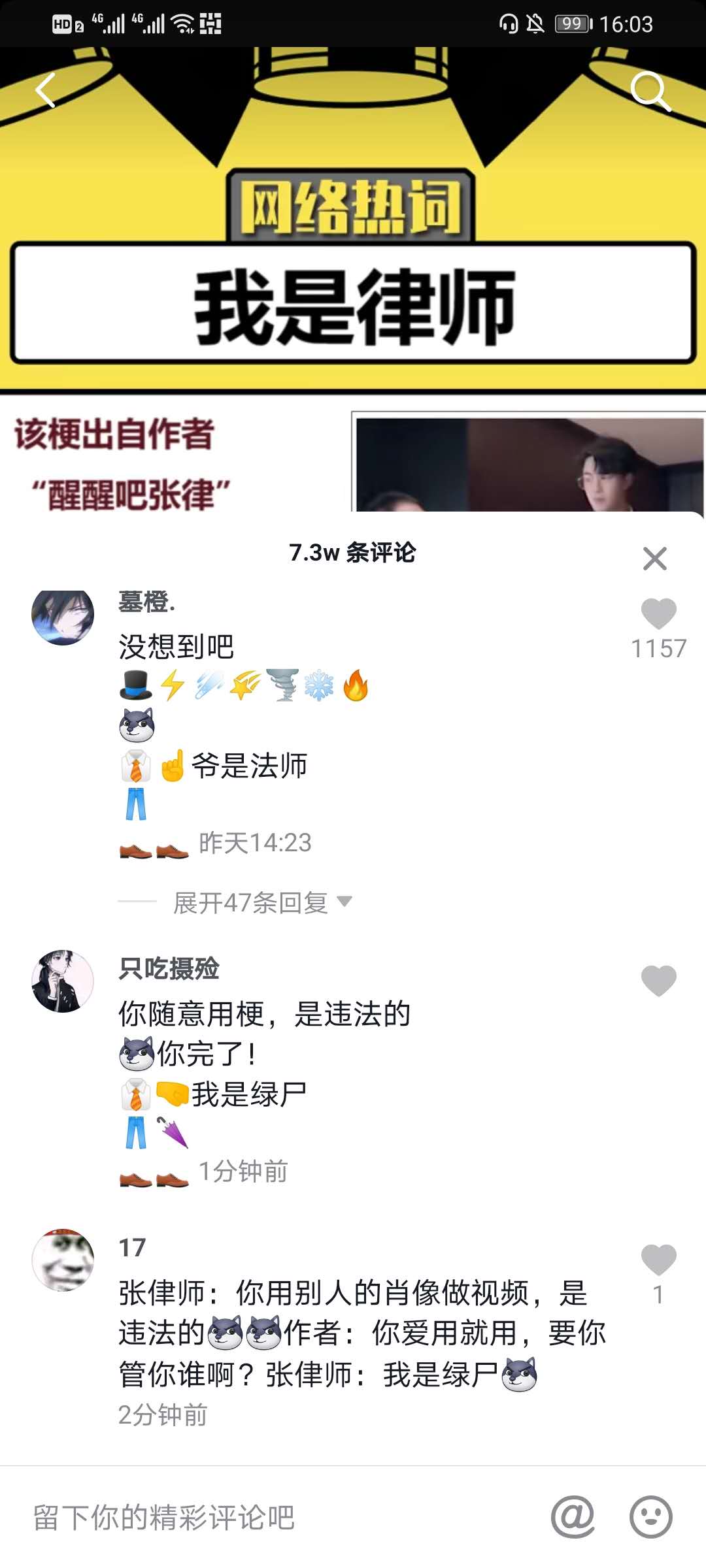706x1568 pixels.
Task: Reply to 只吃摄殓's comment text
Action: (264, 1015)
